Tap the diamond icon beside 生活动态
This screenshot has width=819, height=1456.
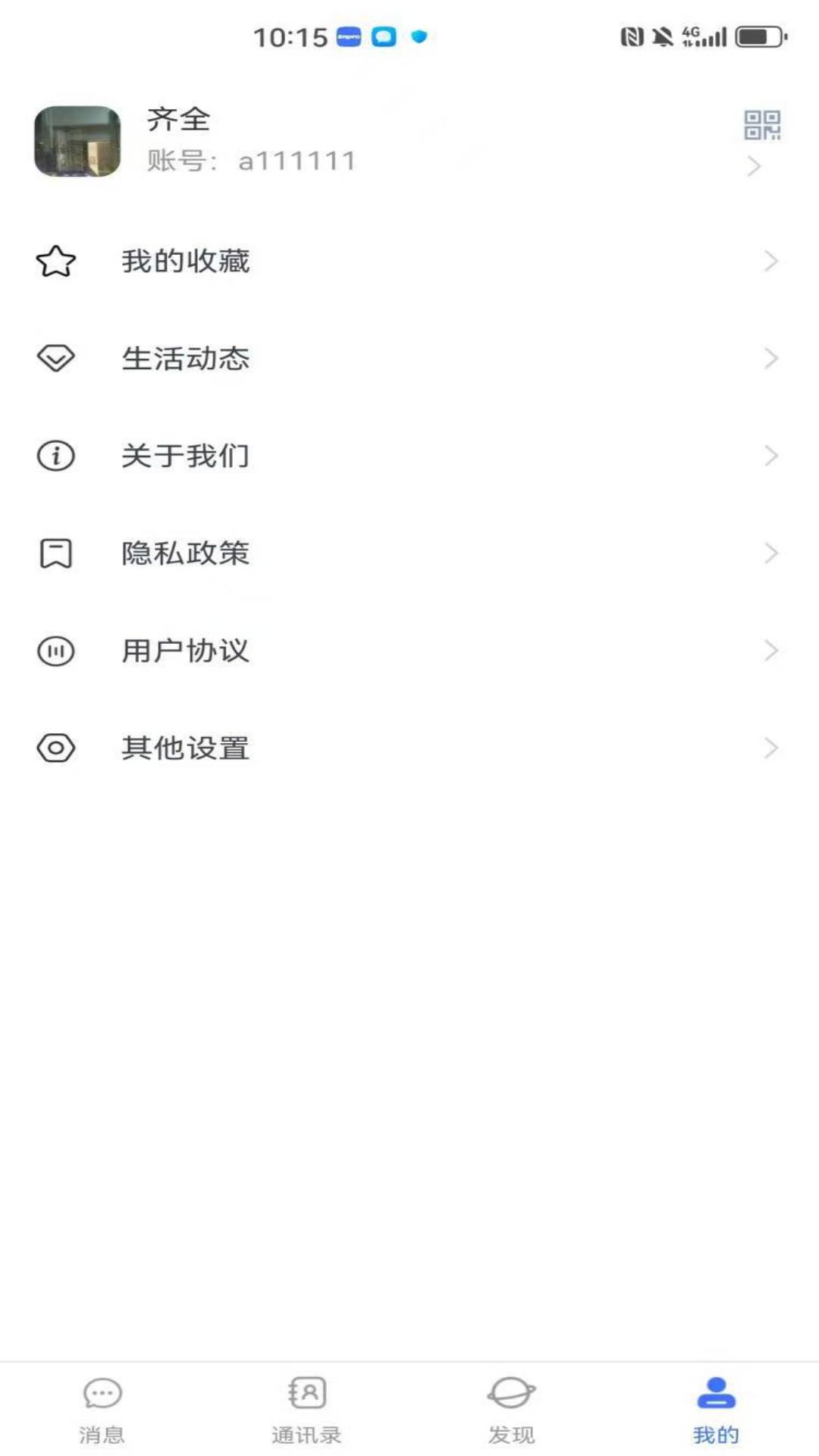pyautogui.click(x=55, y=358)
